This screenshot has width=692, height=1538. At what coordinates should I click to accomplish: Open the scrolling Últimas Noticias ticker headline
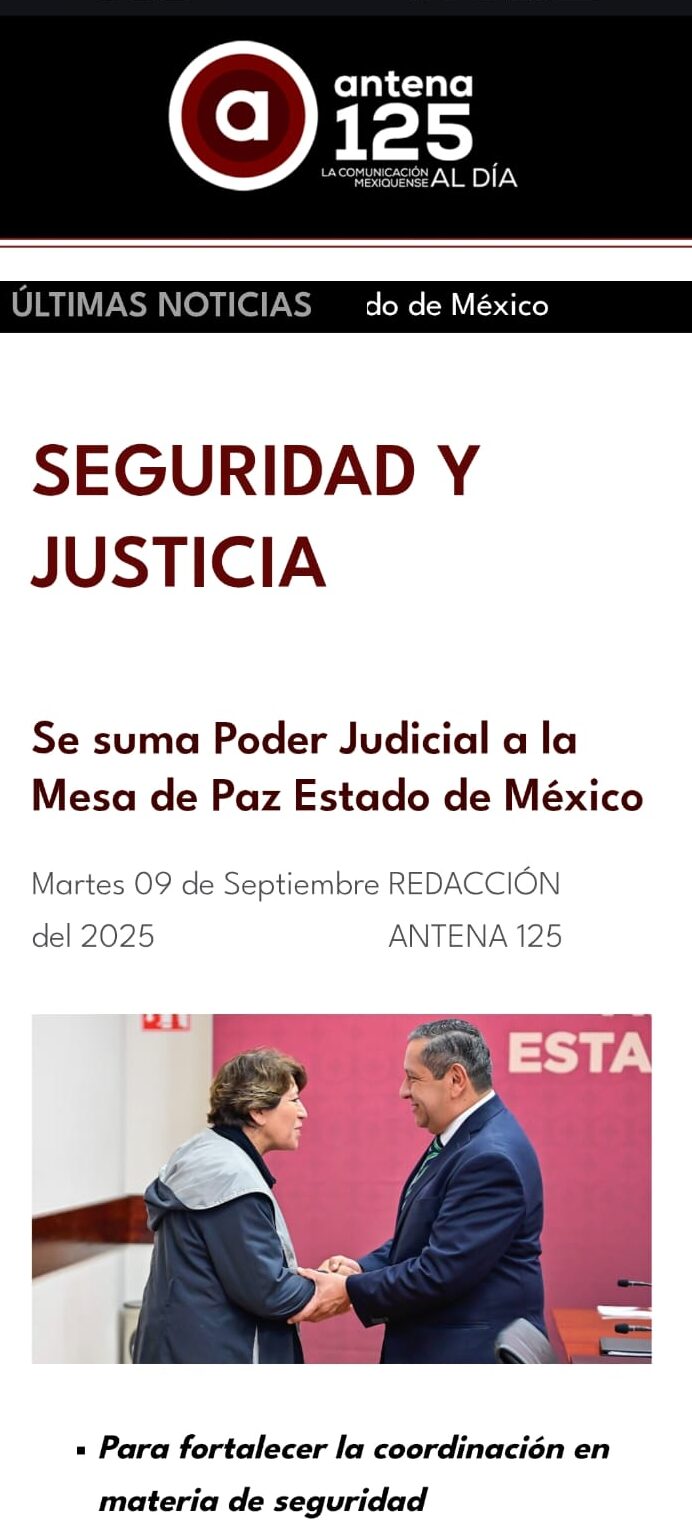(x=457, y=306)
